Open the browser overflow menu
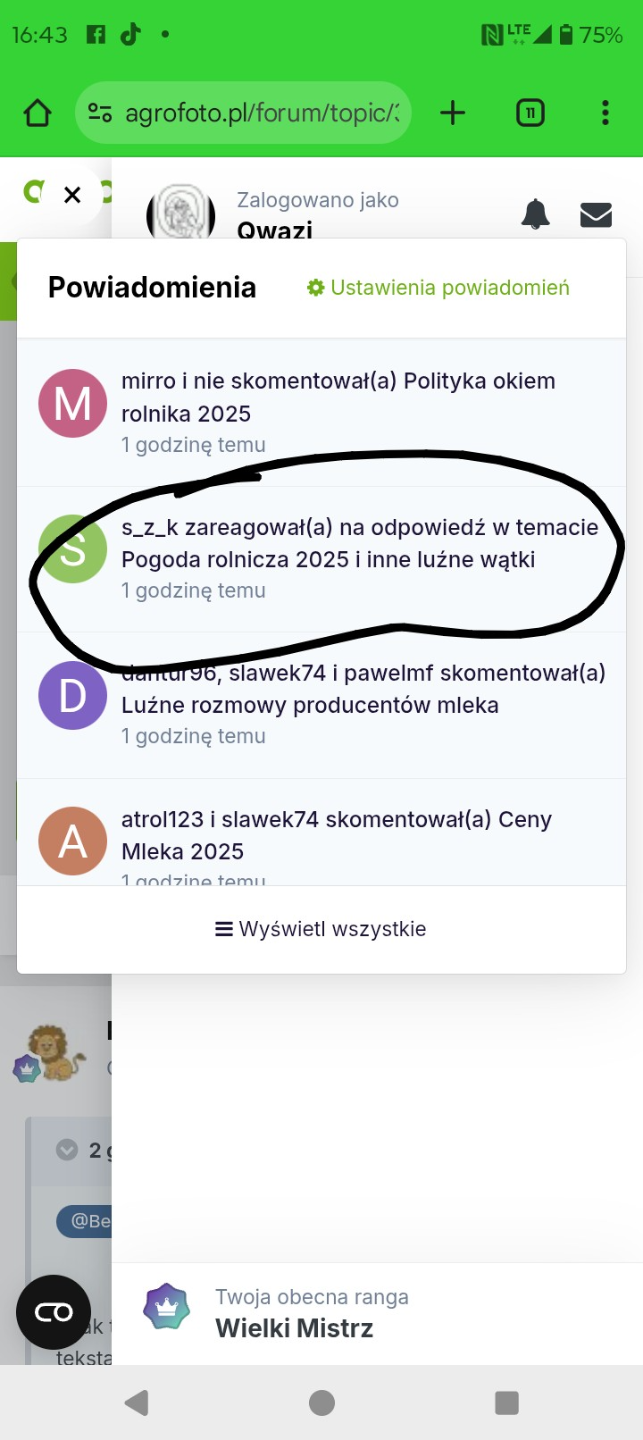Screen dimensions: 643x1440 pos(605,113)
